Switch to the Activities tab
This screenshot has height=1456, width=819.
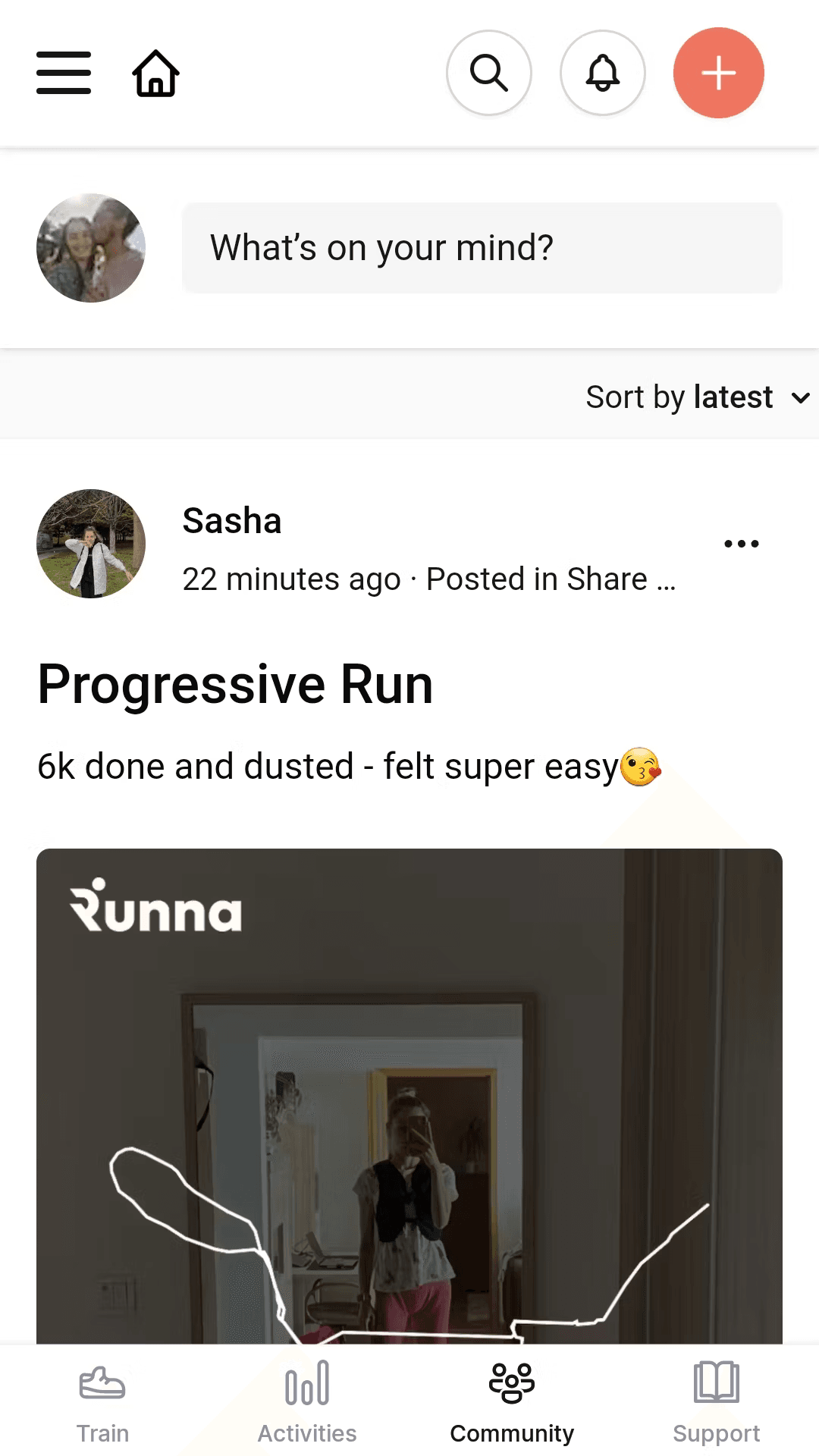pos(307,1401)
